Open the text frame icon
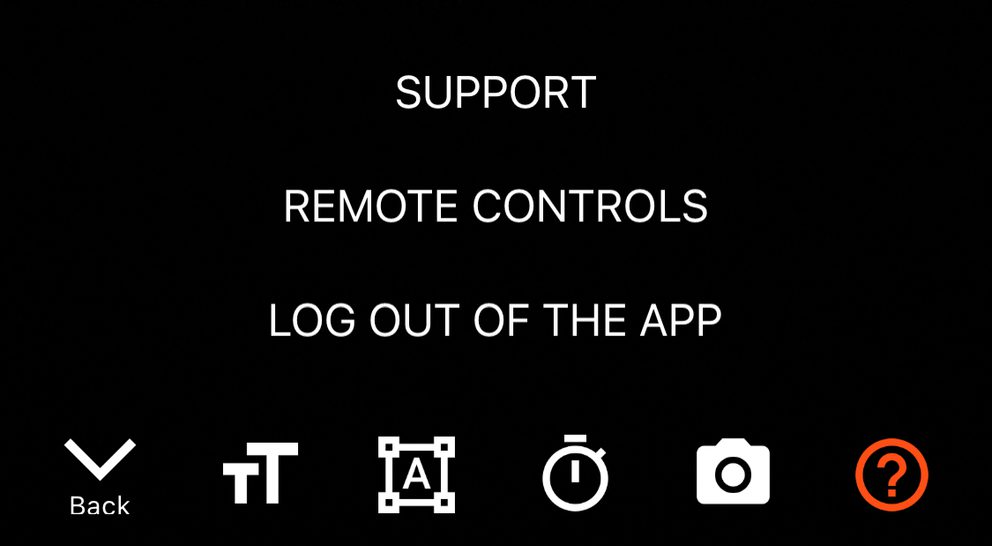992x546 pixels. coord(416,474)
